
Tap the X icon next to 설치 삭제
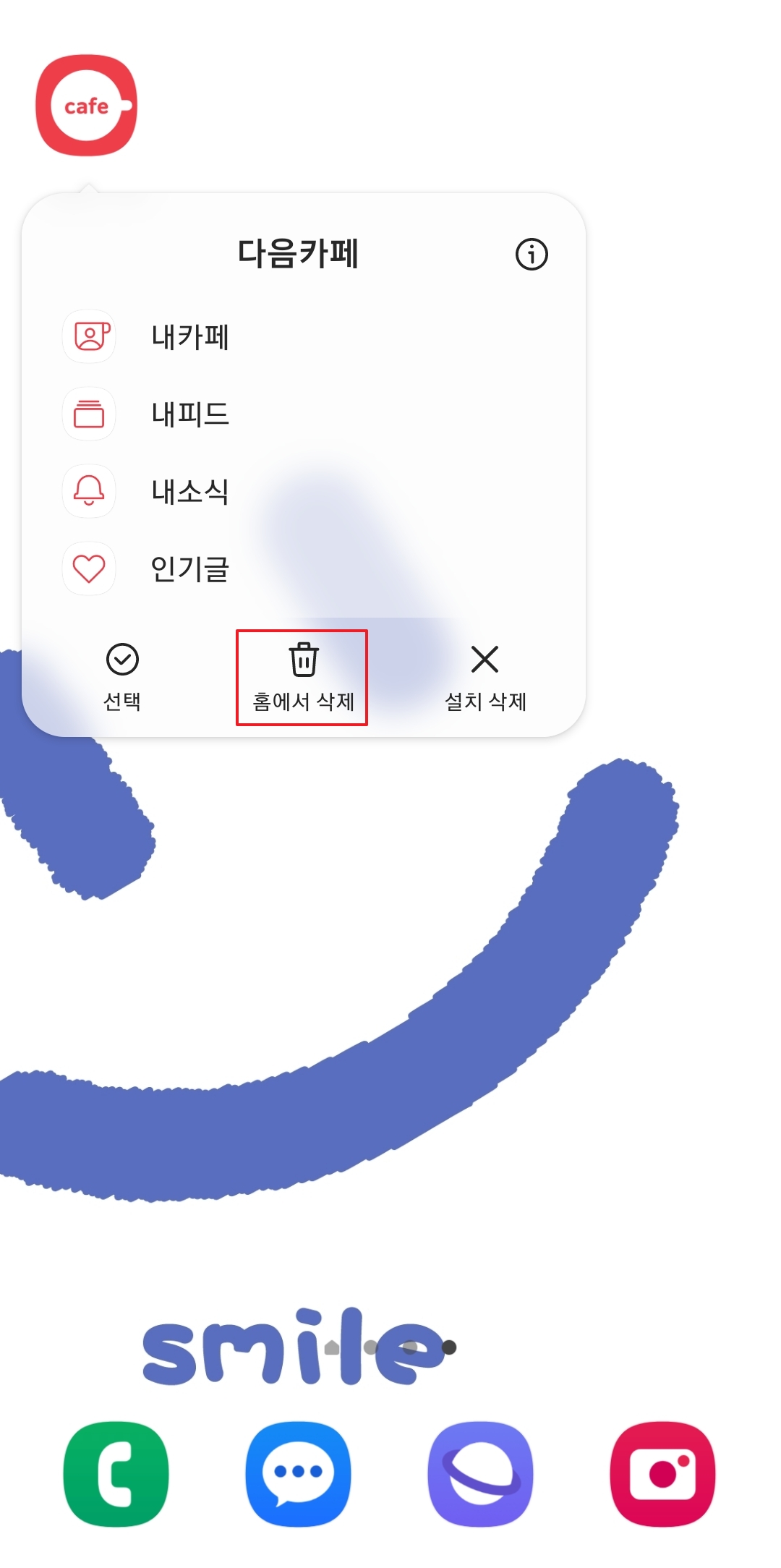(x=484, y=659)
